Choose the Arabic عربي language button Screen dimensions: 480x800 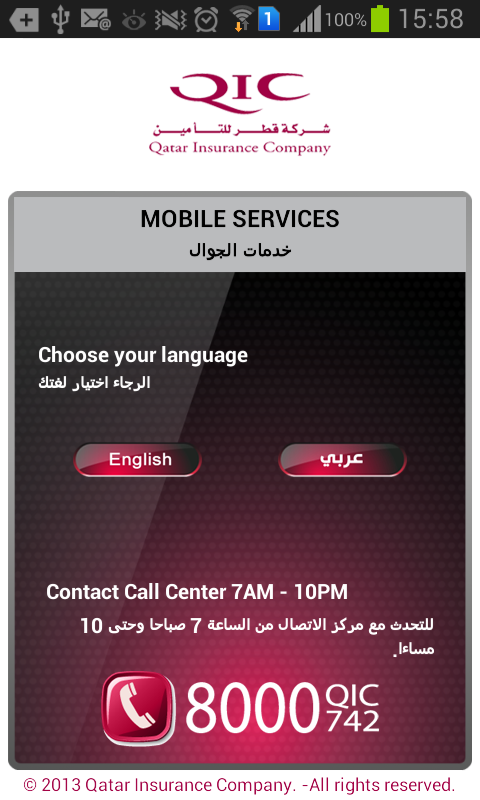[342, 460]
